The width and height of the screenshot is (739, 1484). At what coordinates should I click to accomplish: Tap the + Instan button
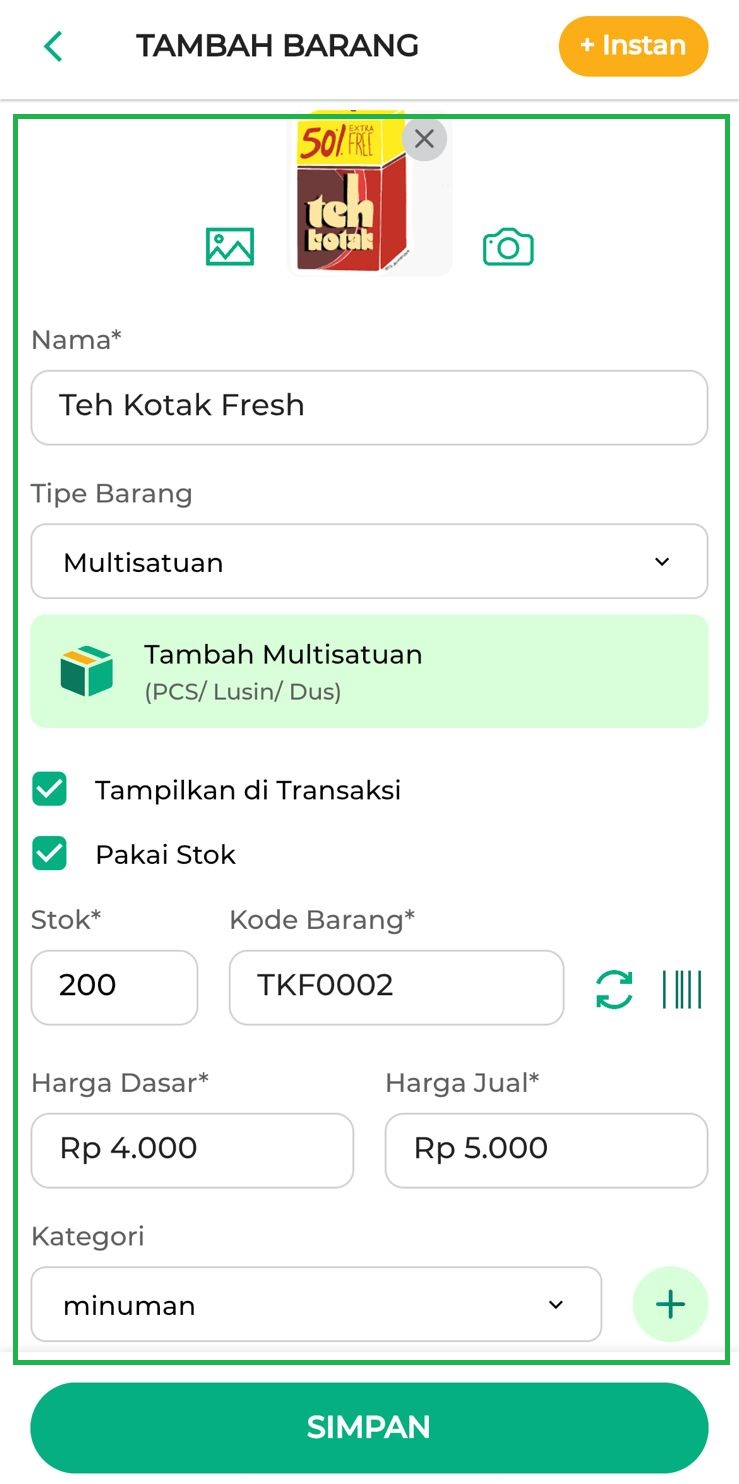(633, 46)
